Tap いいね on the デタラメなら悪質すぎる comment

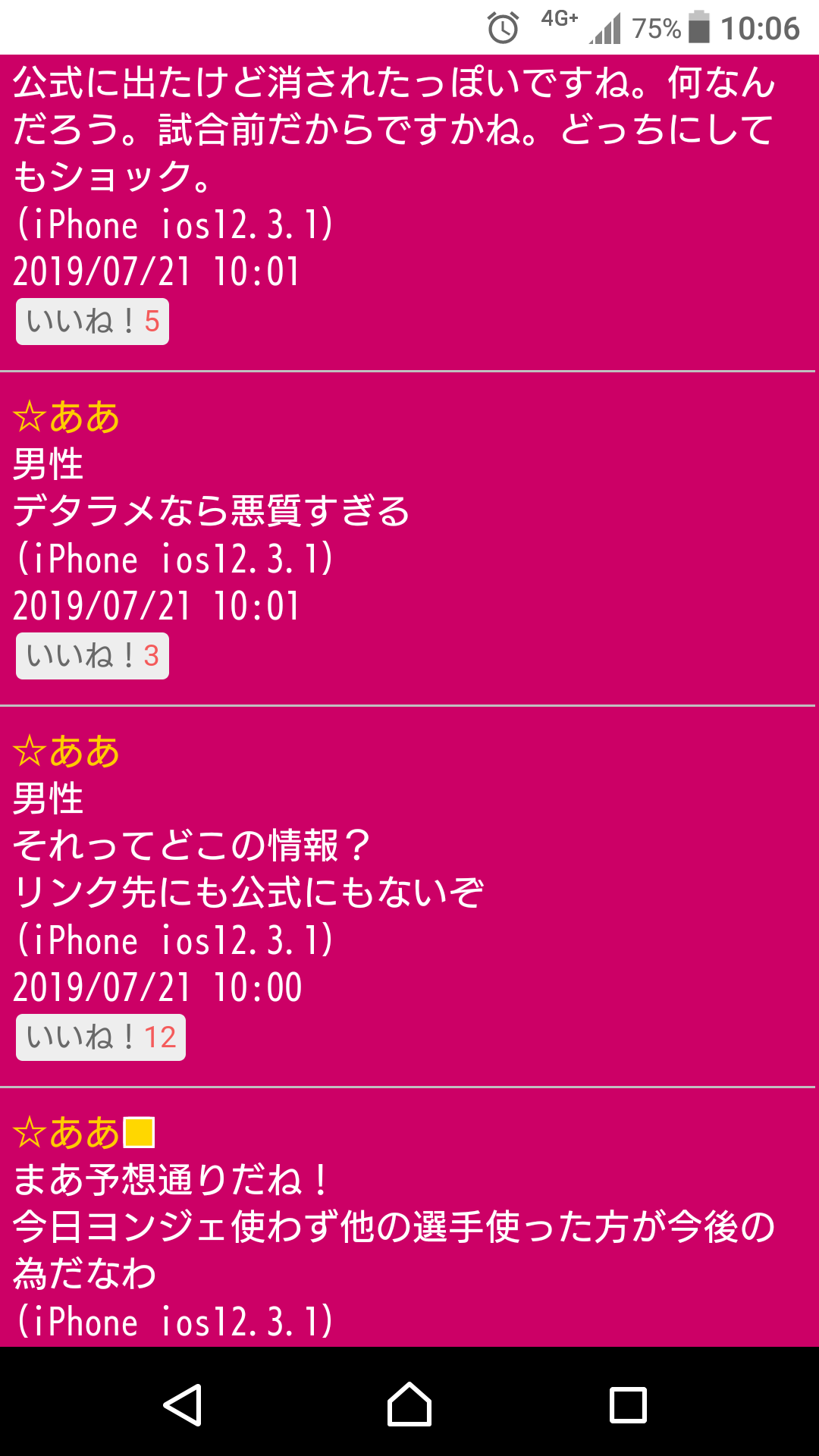coord(93,656)
